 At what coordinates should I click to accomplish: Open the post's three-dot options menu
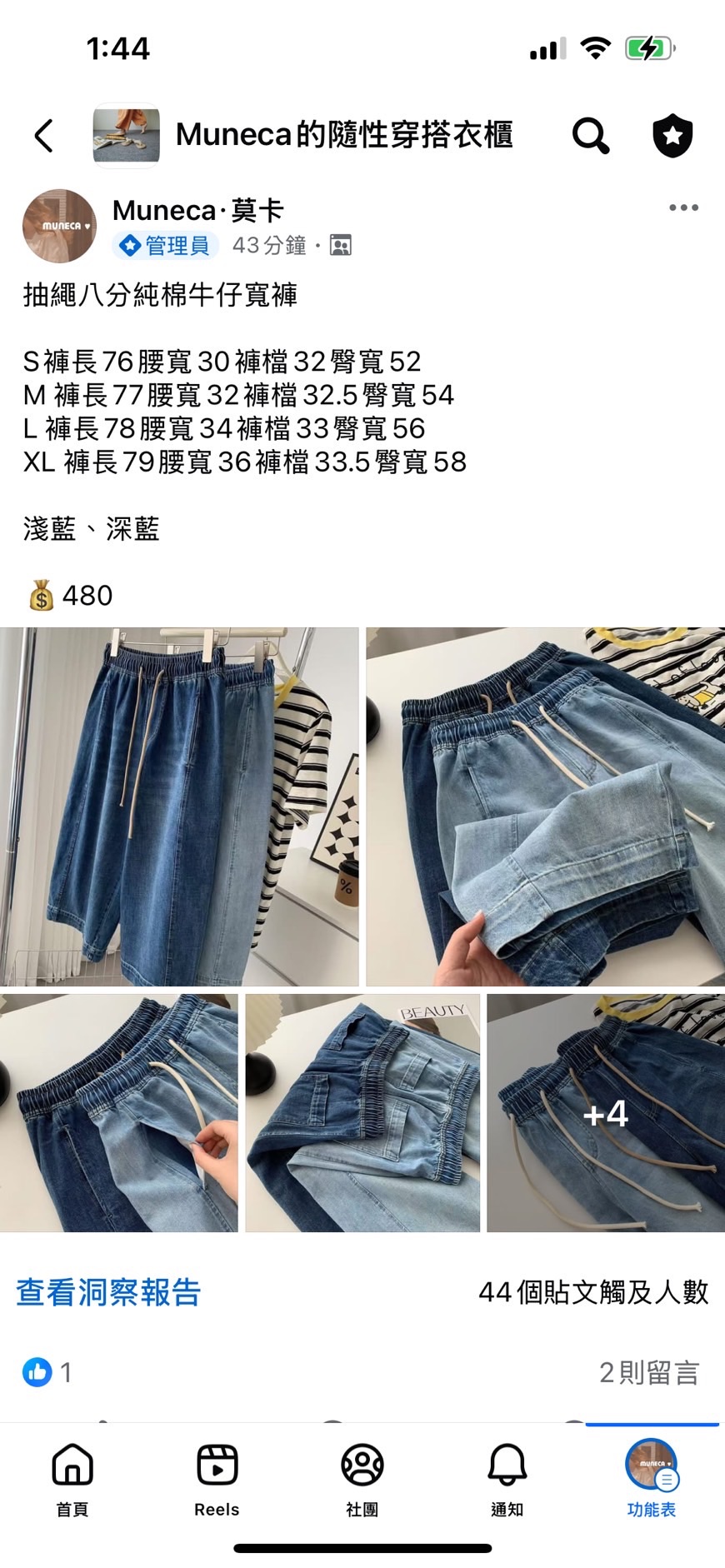coord(683,208)
